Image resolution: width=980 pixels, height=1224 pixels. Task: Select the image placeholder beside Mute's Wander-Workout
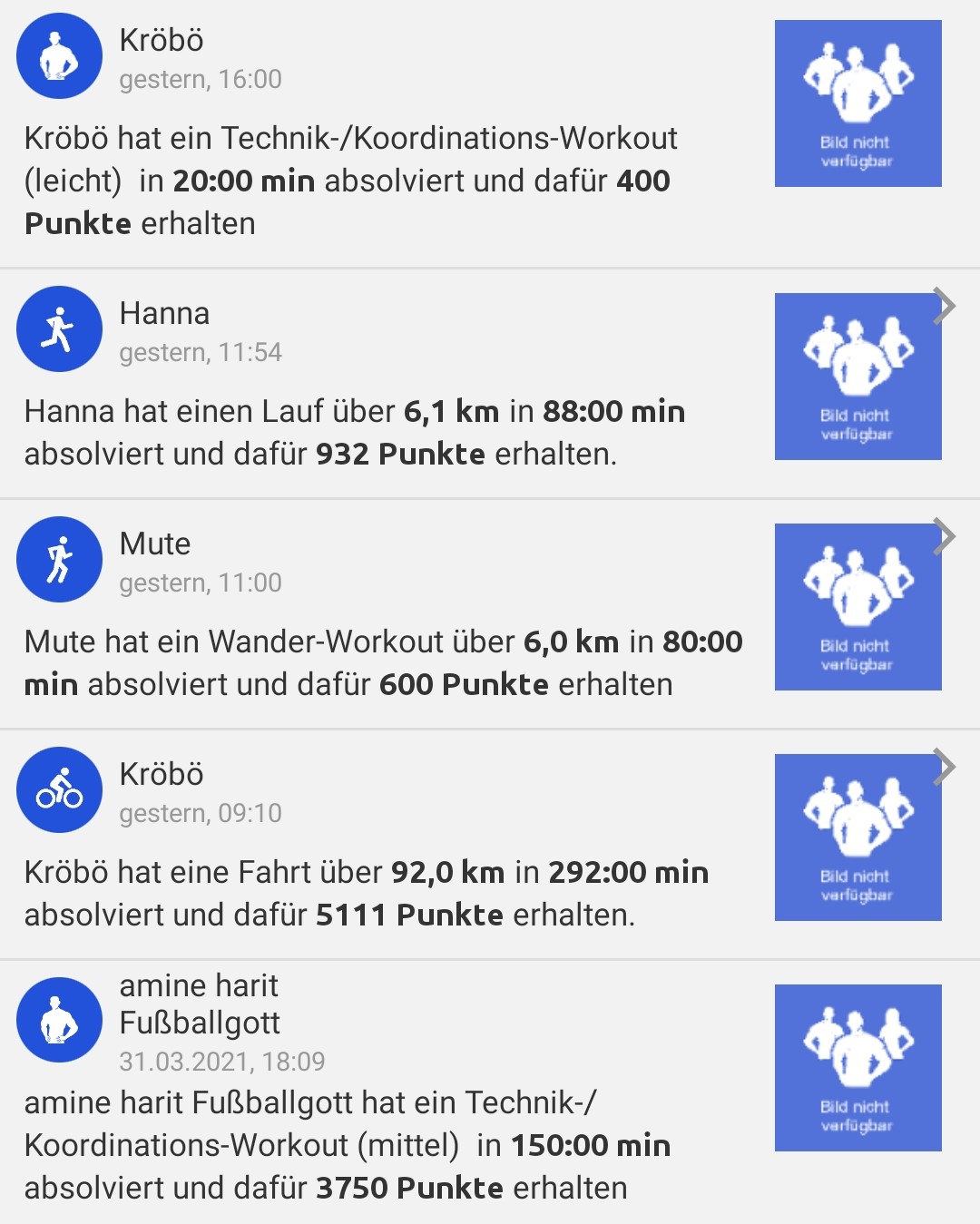857,605
